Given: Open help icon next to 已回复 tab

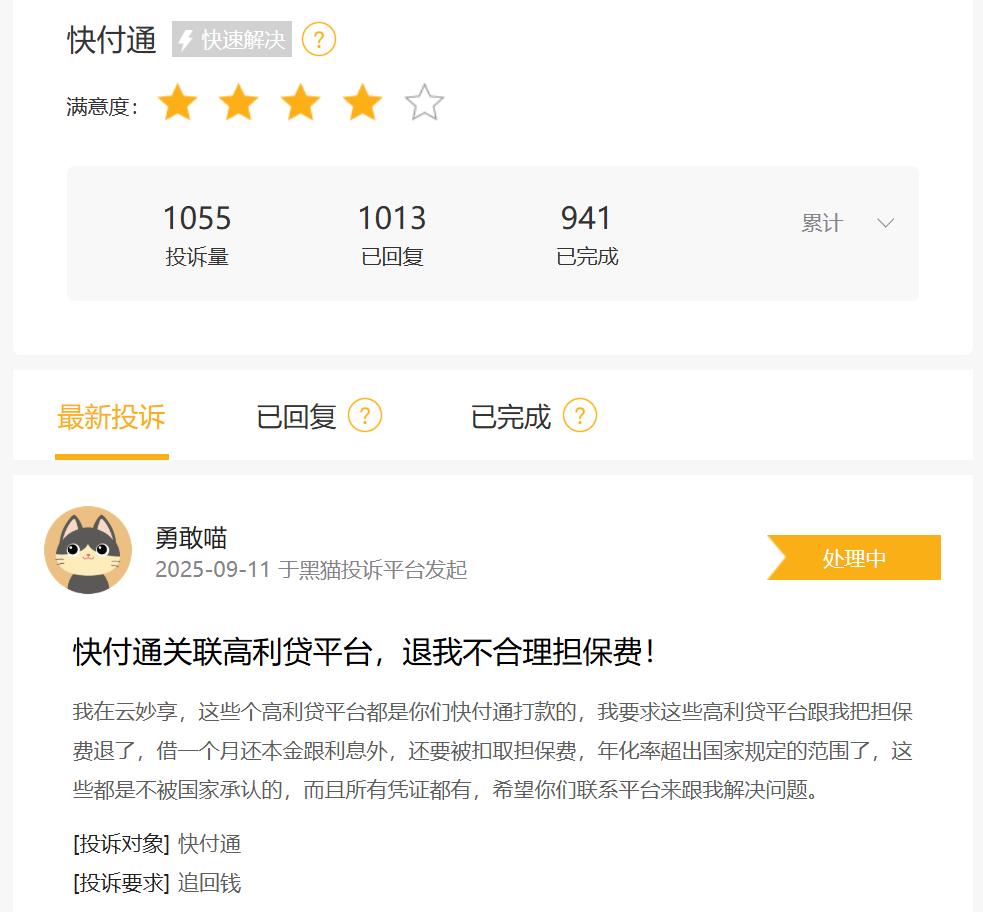Looking at the screenshot, I should point(365,415).
